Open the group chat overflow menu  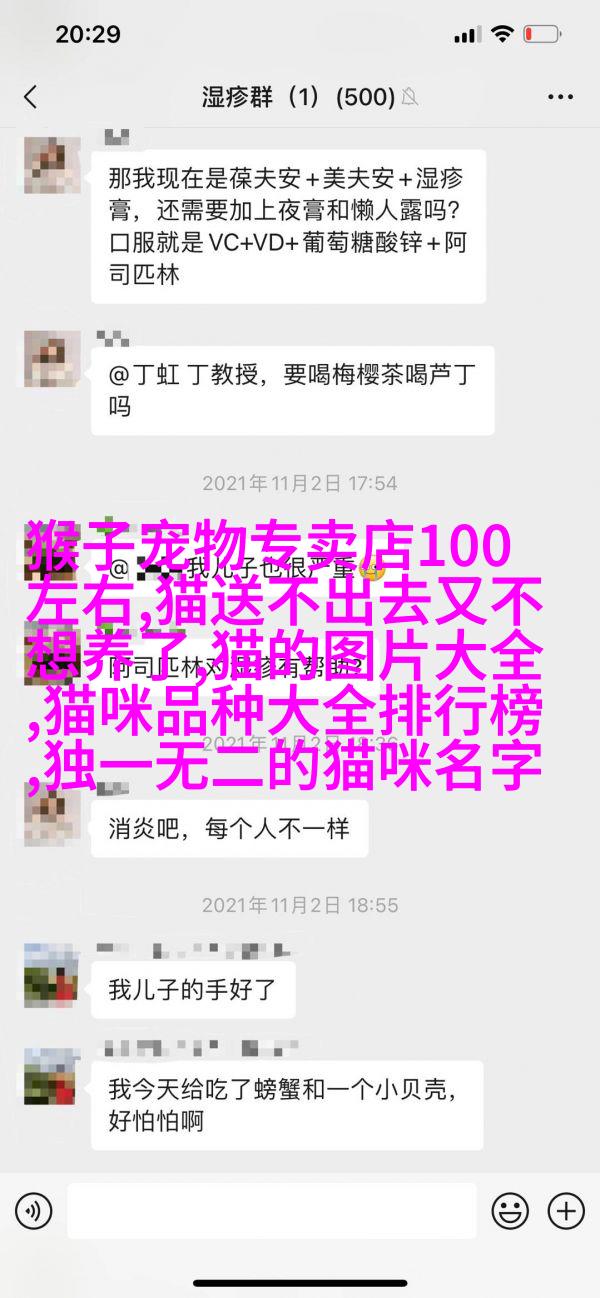pos(560,97)
